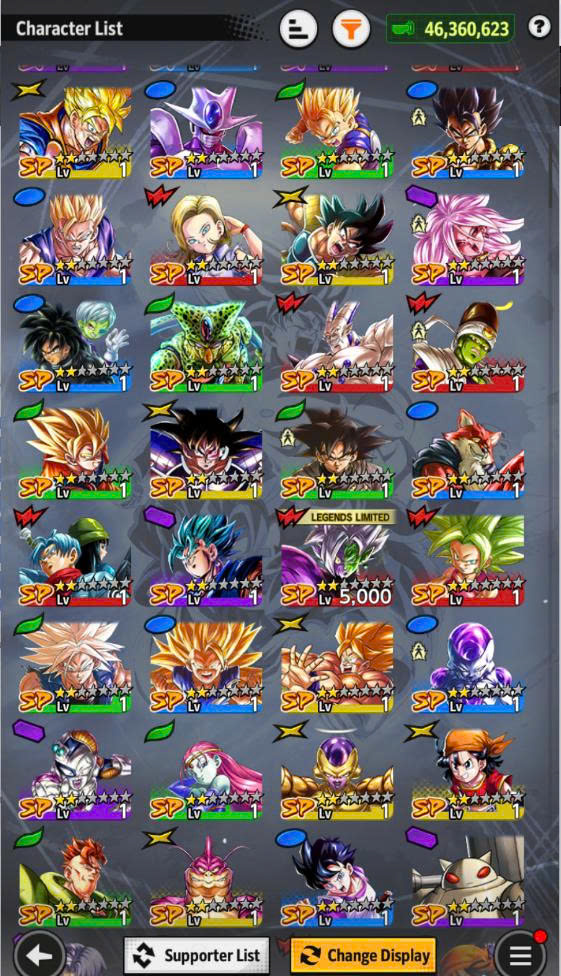
Task: Go back with the arrow button
Action: point(39,954)
